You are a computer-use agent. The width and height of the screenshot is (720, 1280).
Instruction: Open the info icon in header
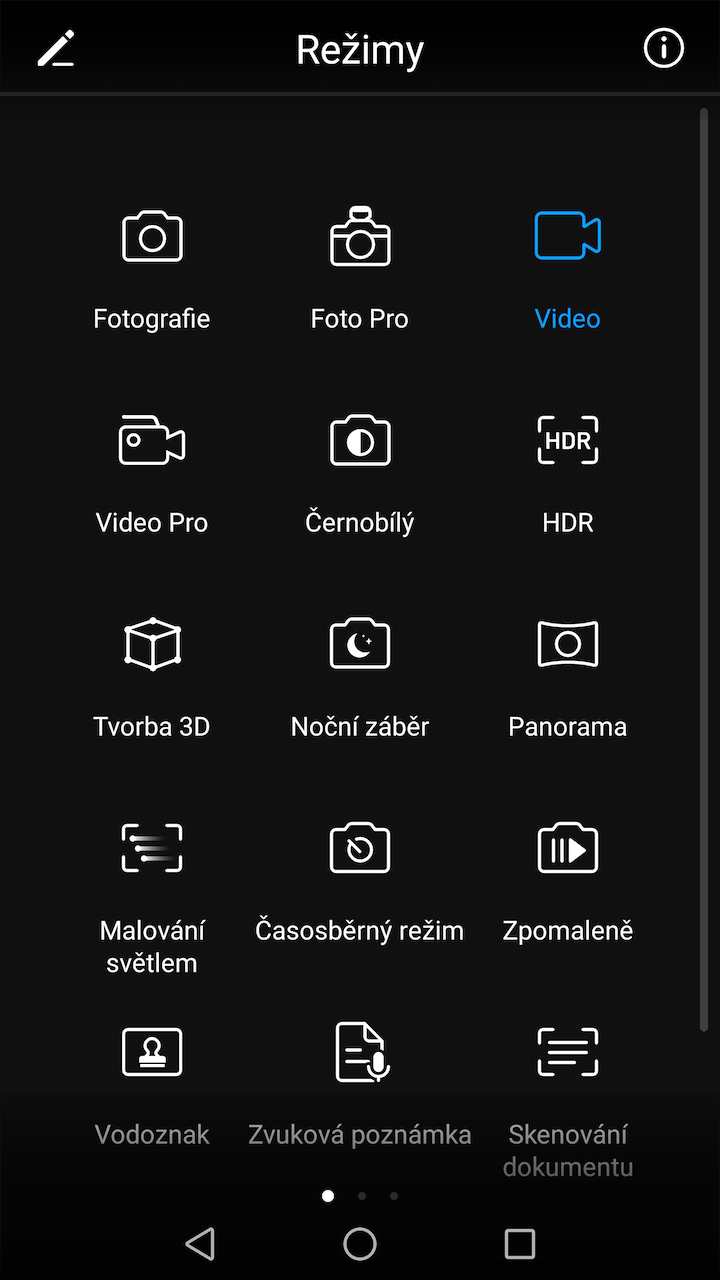(x=663, y=49)
